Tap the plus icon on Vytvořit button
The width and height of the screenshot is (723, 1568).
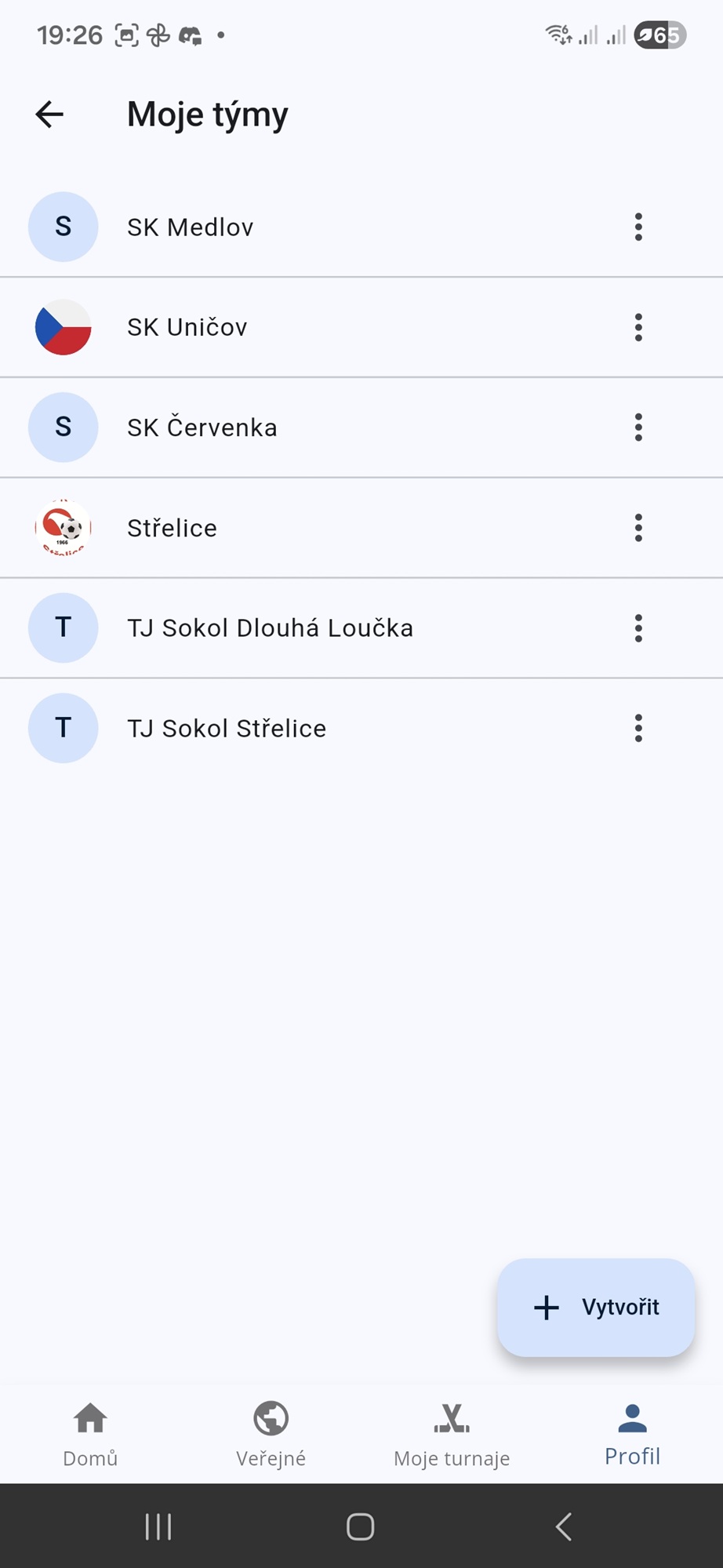544,1308
